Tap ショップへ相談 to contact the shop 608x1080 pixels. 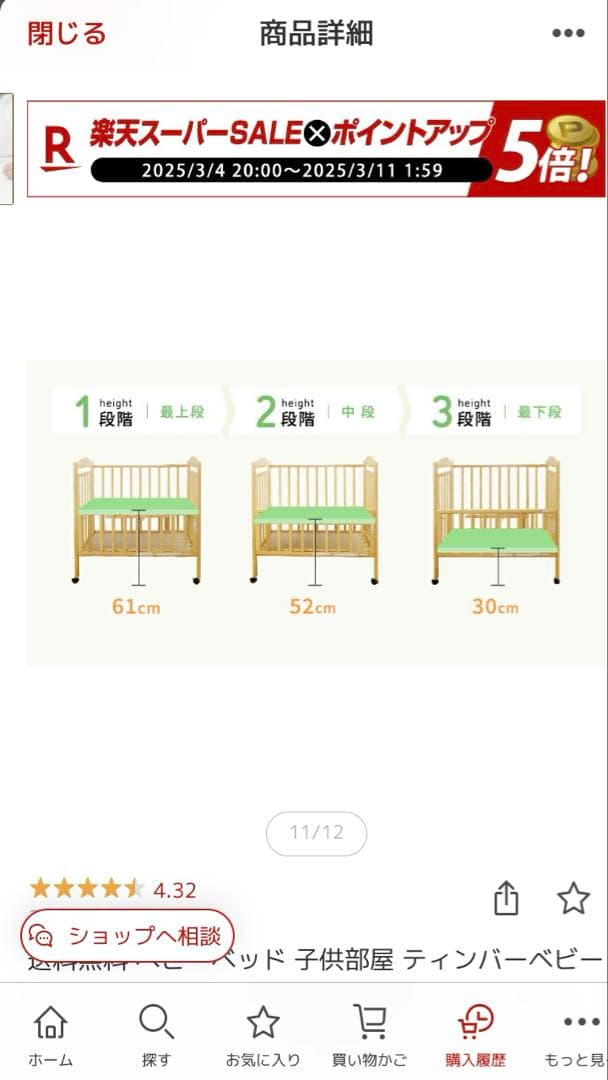pos(127,936)
